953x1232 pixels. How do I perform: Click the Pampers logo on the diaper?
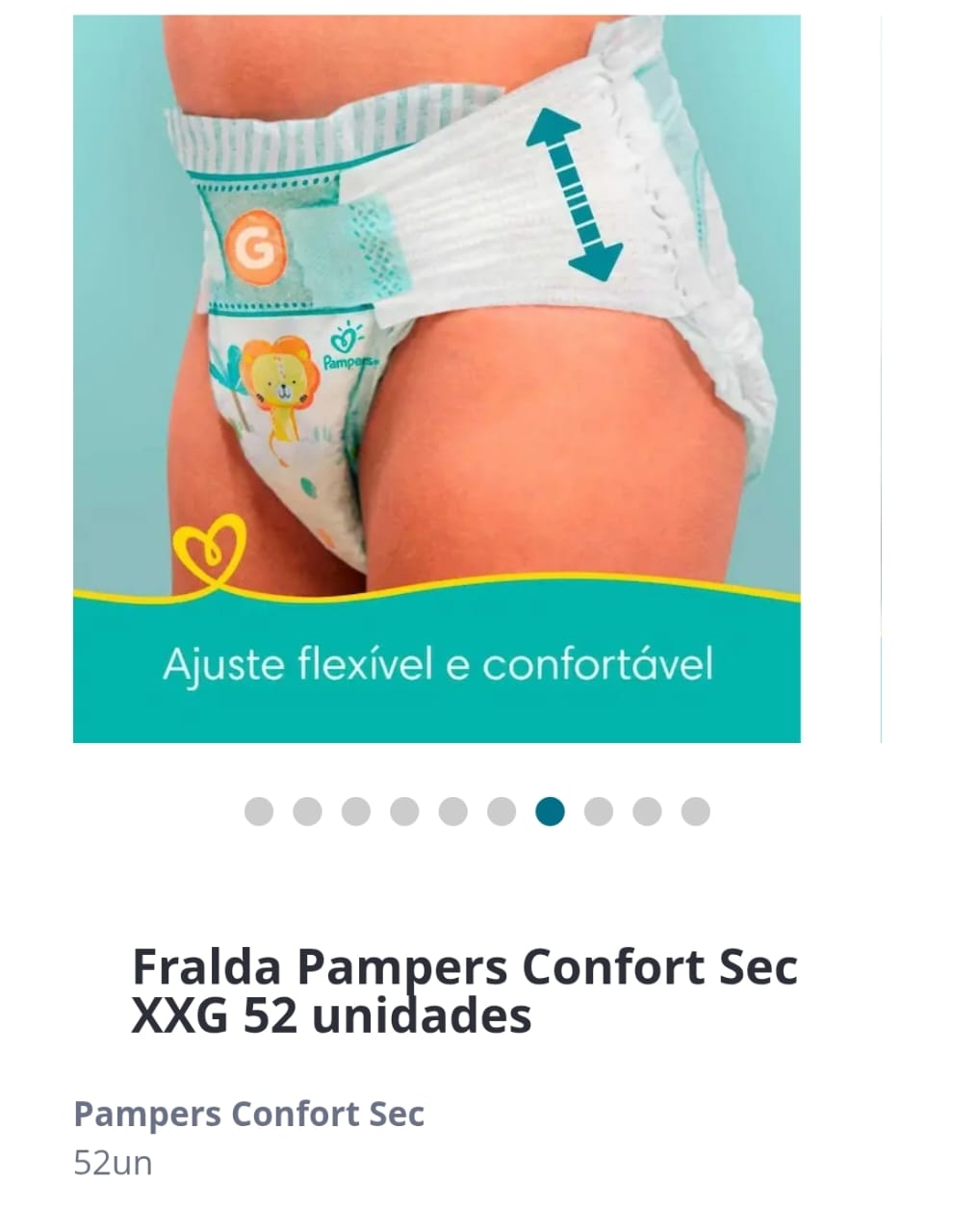[348, 345]
